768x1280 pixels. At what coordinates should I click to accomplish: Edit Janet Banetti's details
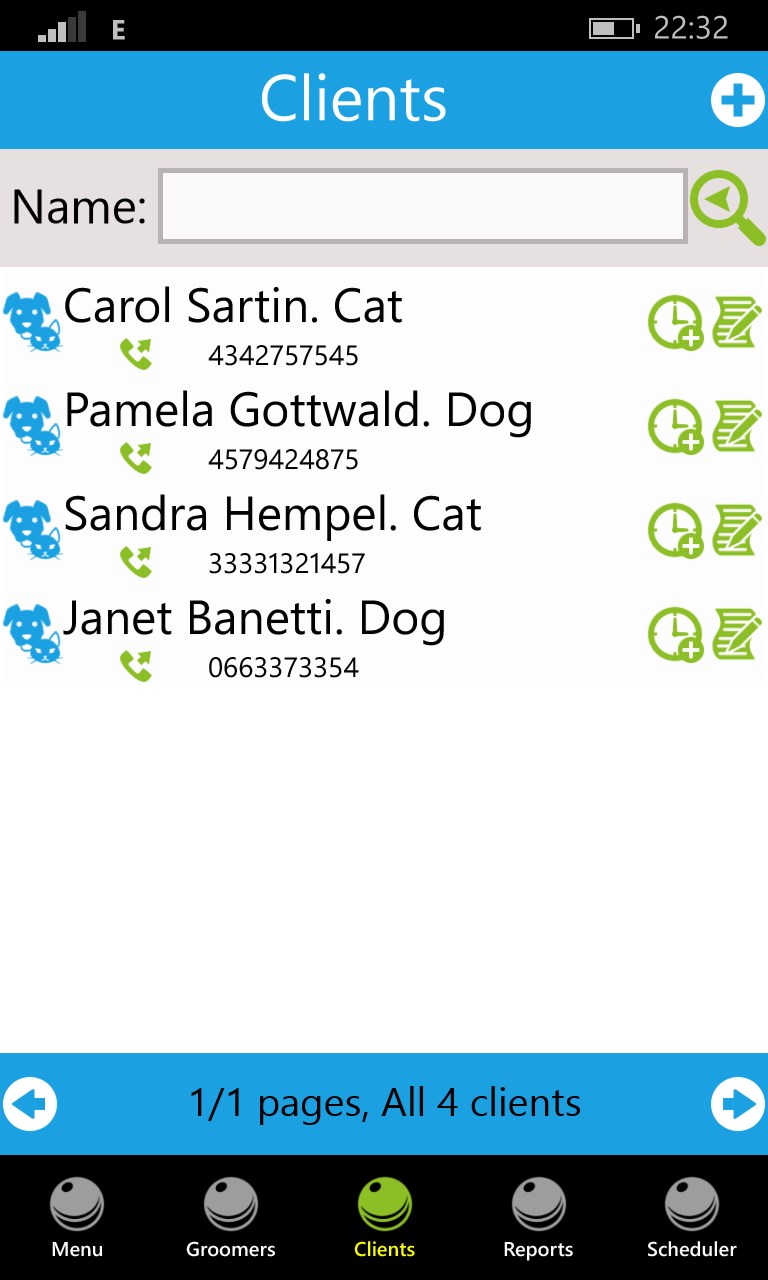(737, 634)
